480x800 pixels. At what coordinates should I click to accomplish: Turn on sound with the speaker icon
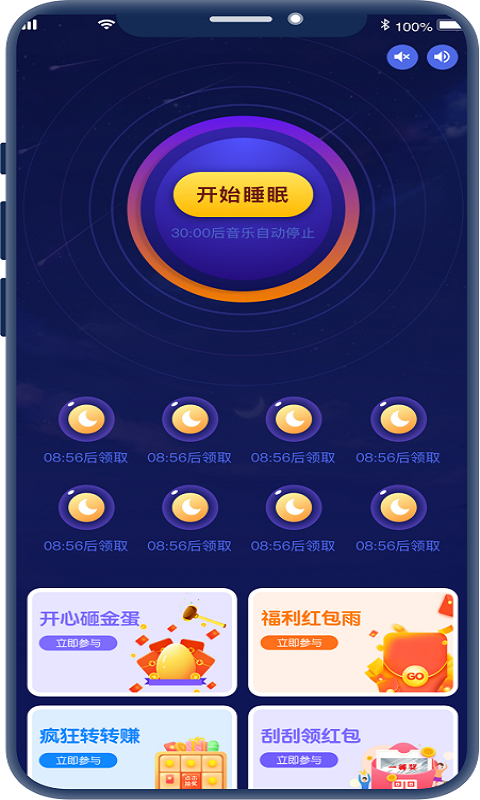[442, 57]
